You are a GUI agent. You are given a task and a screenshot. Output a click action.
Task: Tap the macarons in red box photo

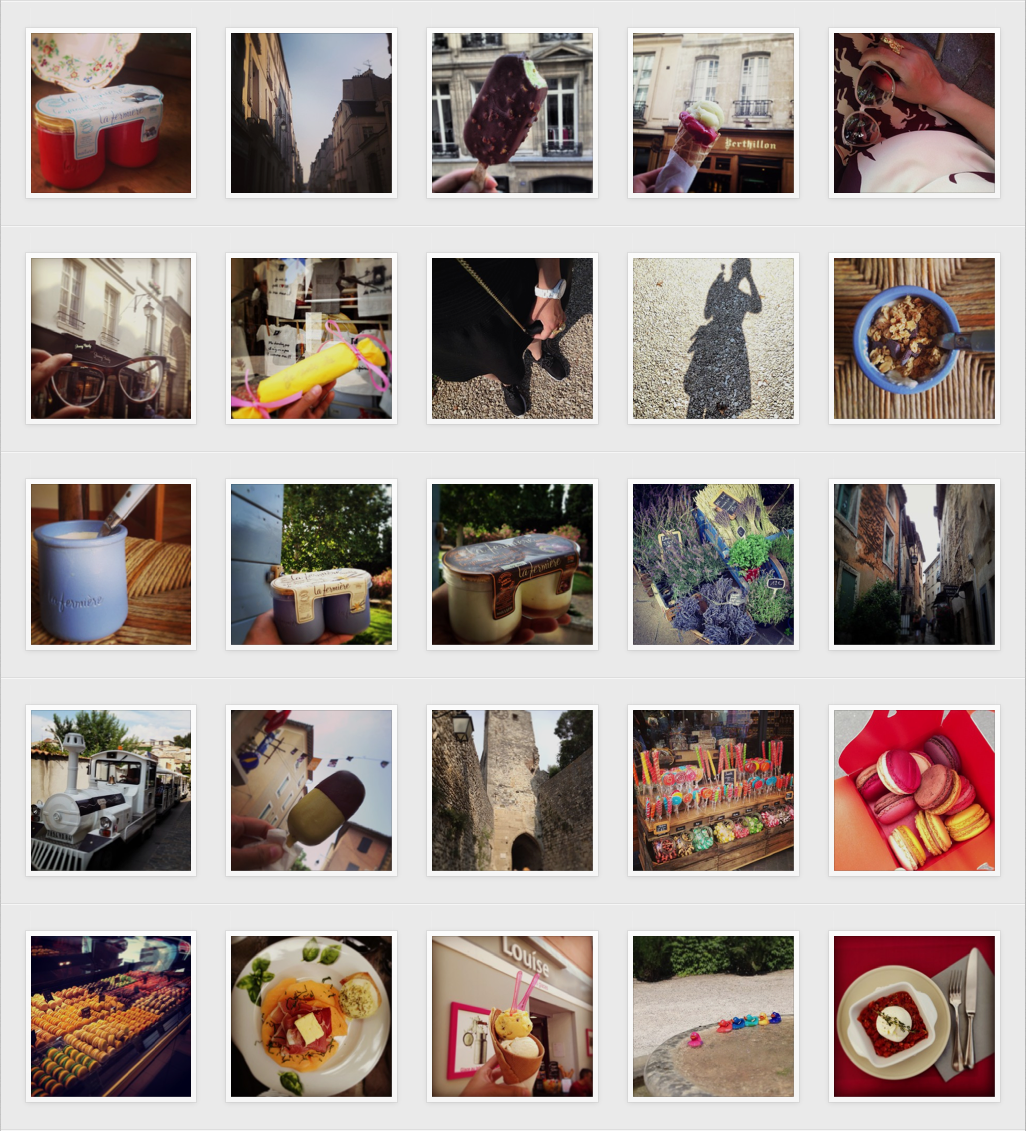point(914,791)
